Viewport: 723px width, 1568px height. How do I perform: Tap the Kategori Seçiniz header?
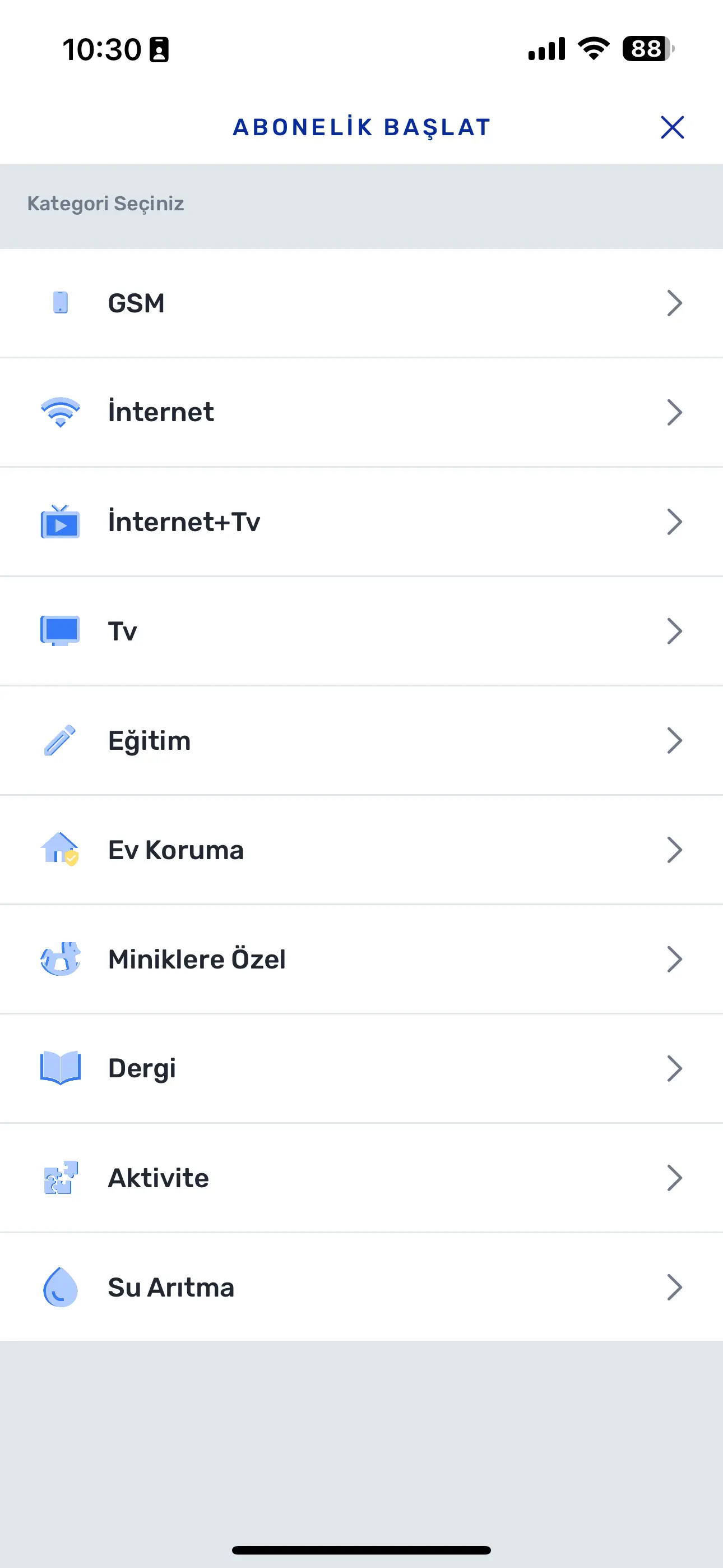pyautogui.click(x=105, y=204)
